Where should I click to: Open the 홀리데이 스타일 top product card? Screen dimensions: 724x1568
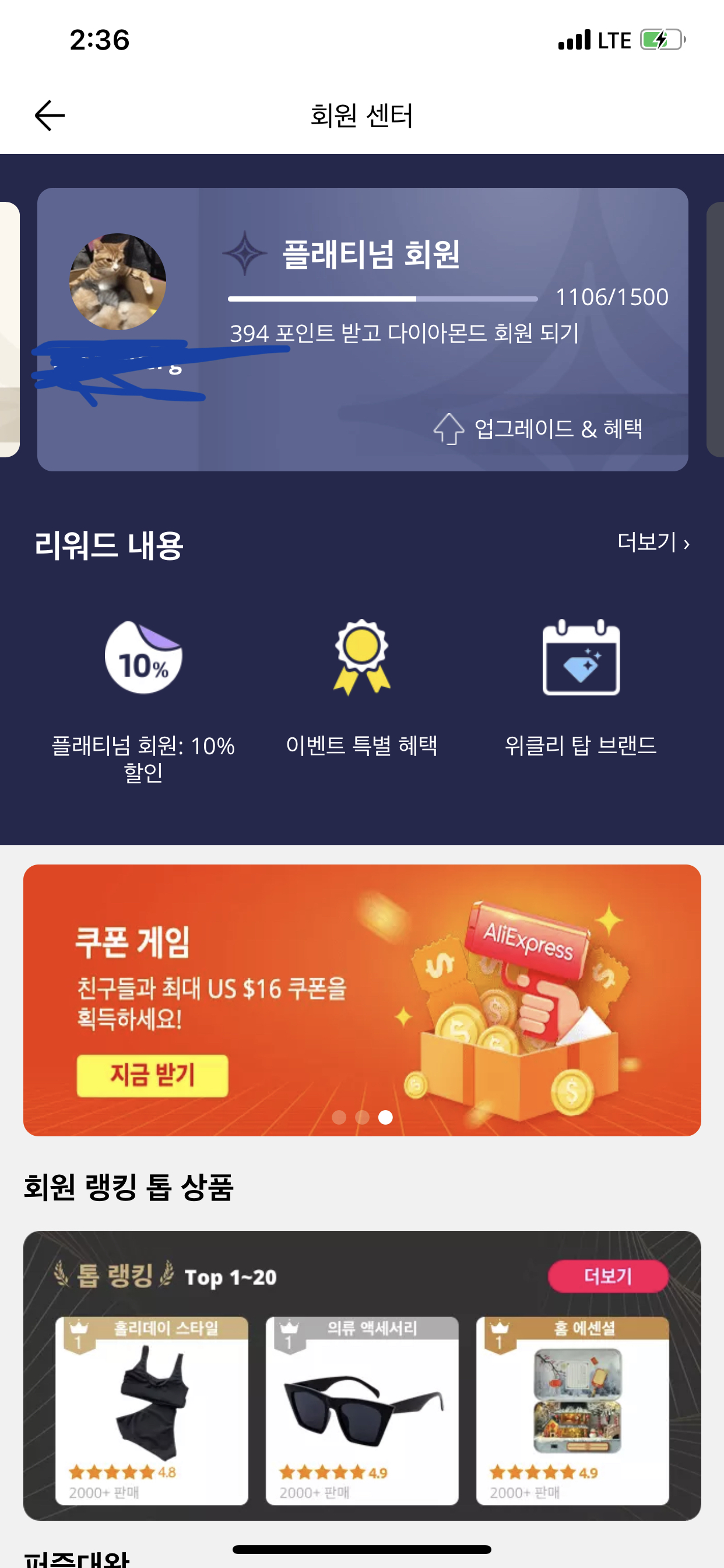pyautogui.click(x=152, y=1410)
